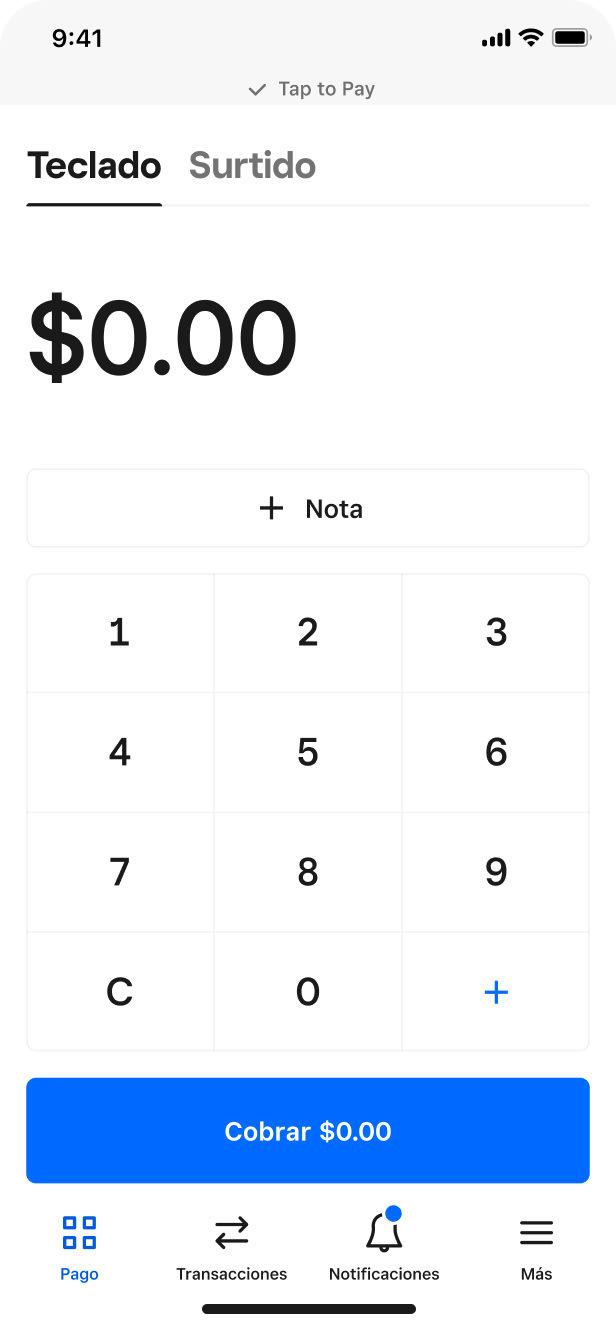Viewport: 616px width, 1334px height.
Task: Open the Notificaciones bell tab
Action: pos(384,1247)
